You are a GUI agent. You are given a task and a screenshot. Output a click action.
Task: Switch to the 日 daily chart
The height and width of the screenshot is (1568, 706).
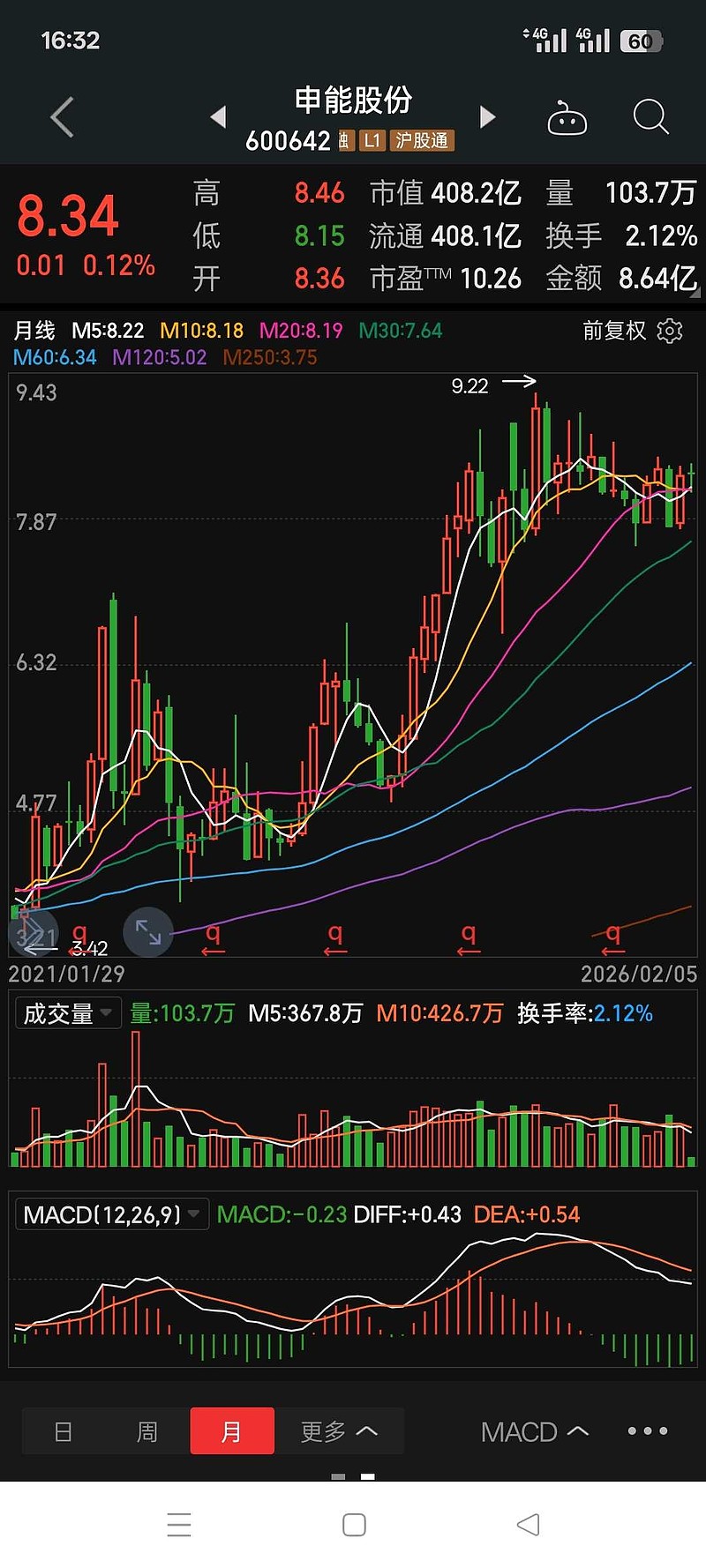[x=63, y=1431]
